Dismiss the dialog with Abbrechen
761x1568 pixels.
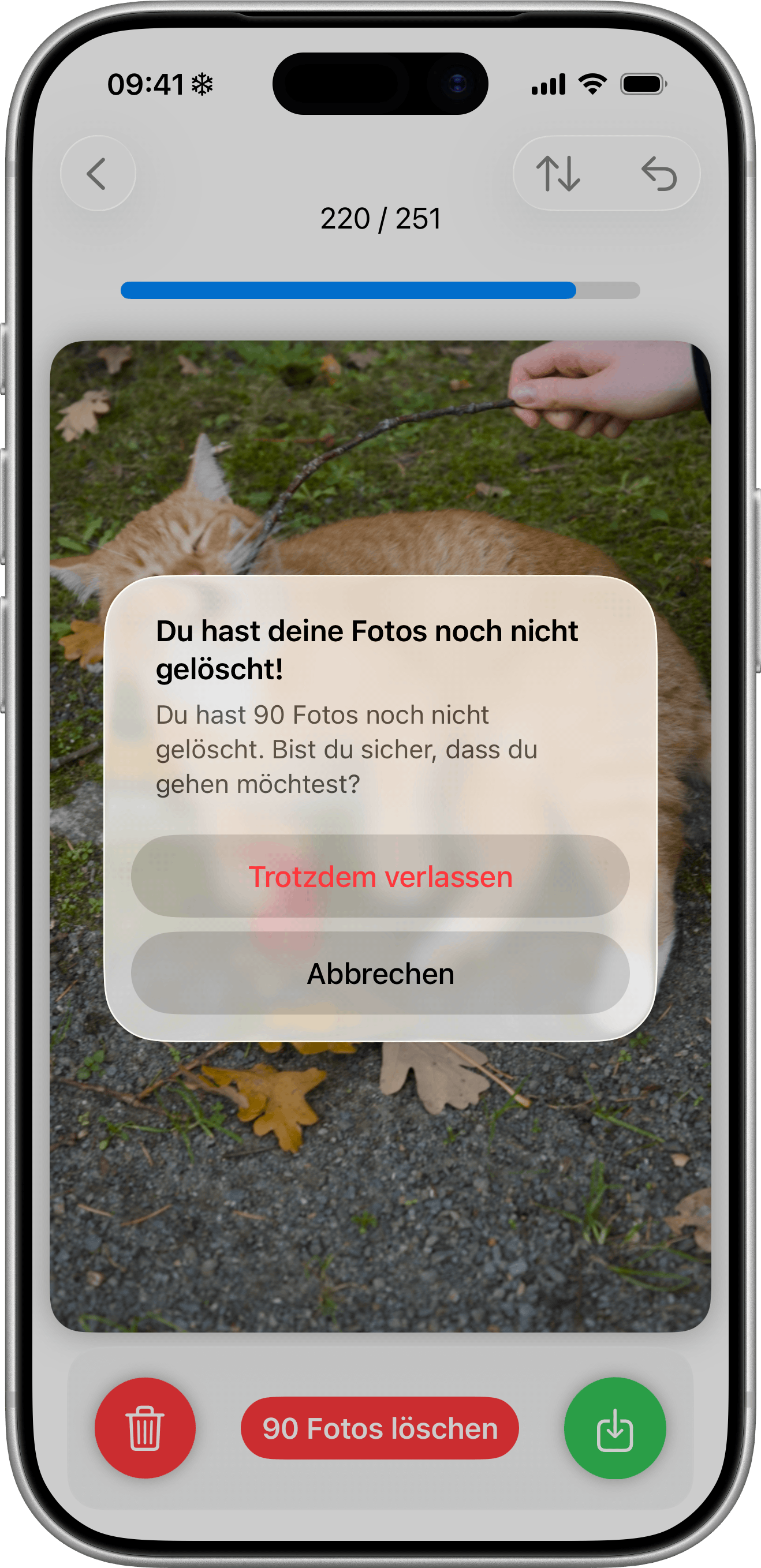pos(380,972)
